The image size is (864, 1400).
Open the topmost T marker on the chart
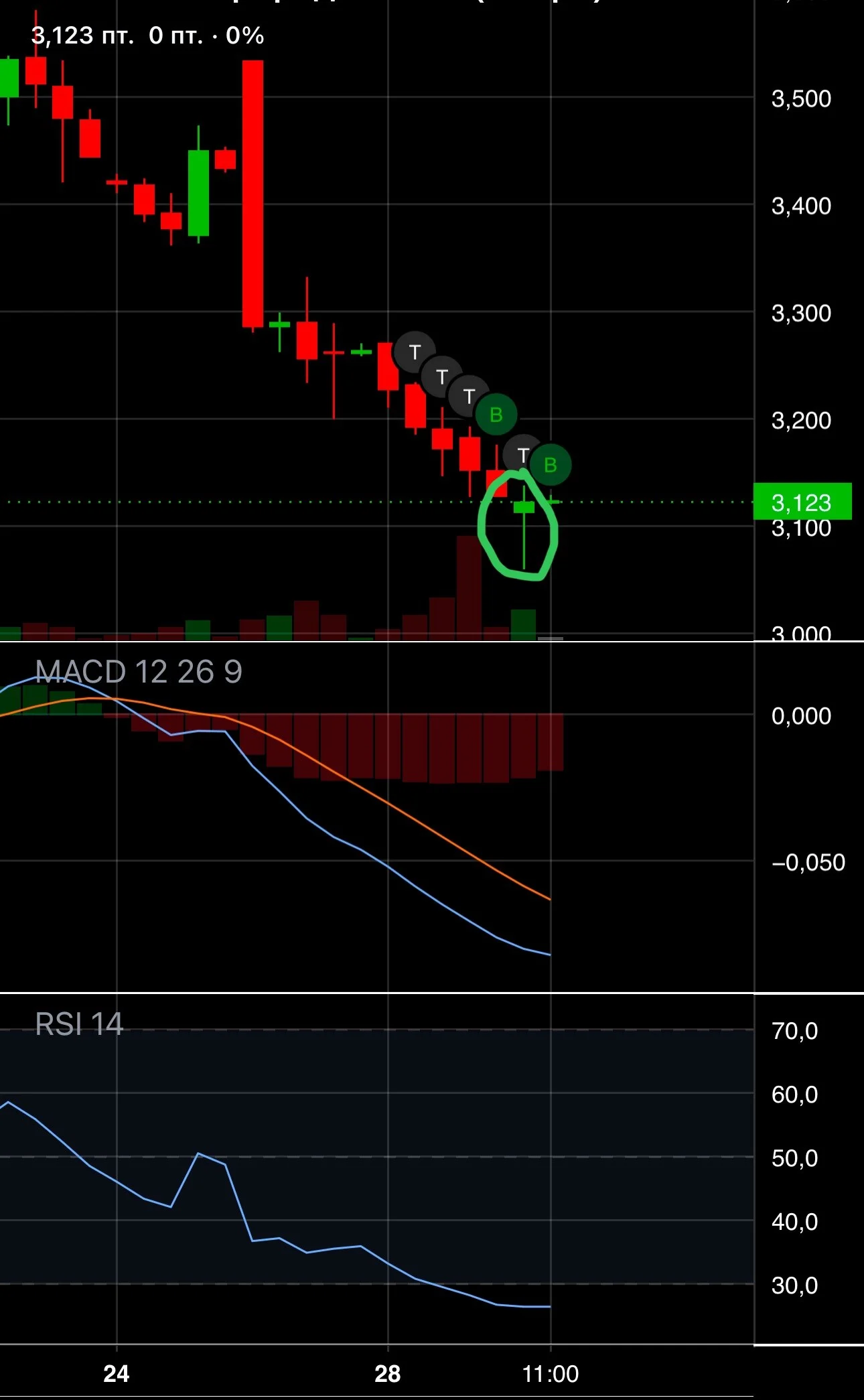click(x=415, y=352)
